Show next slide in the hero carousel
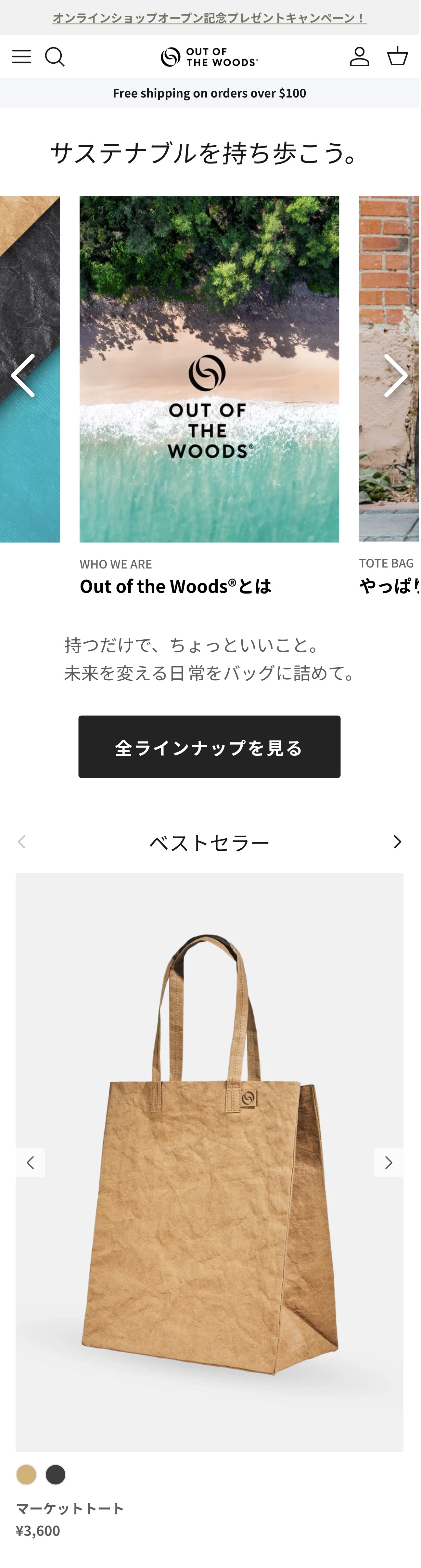The image size is (421, 1568). coord(395,375)
